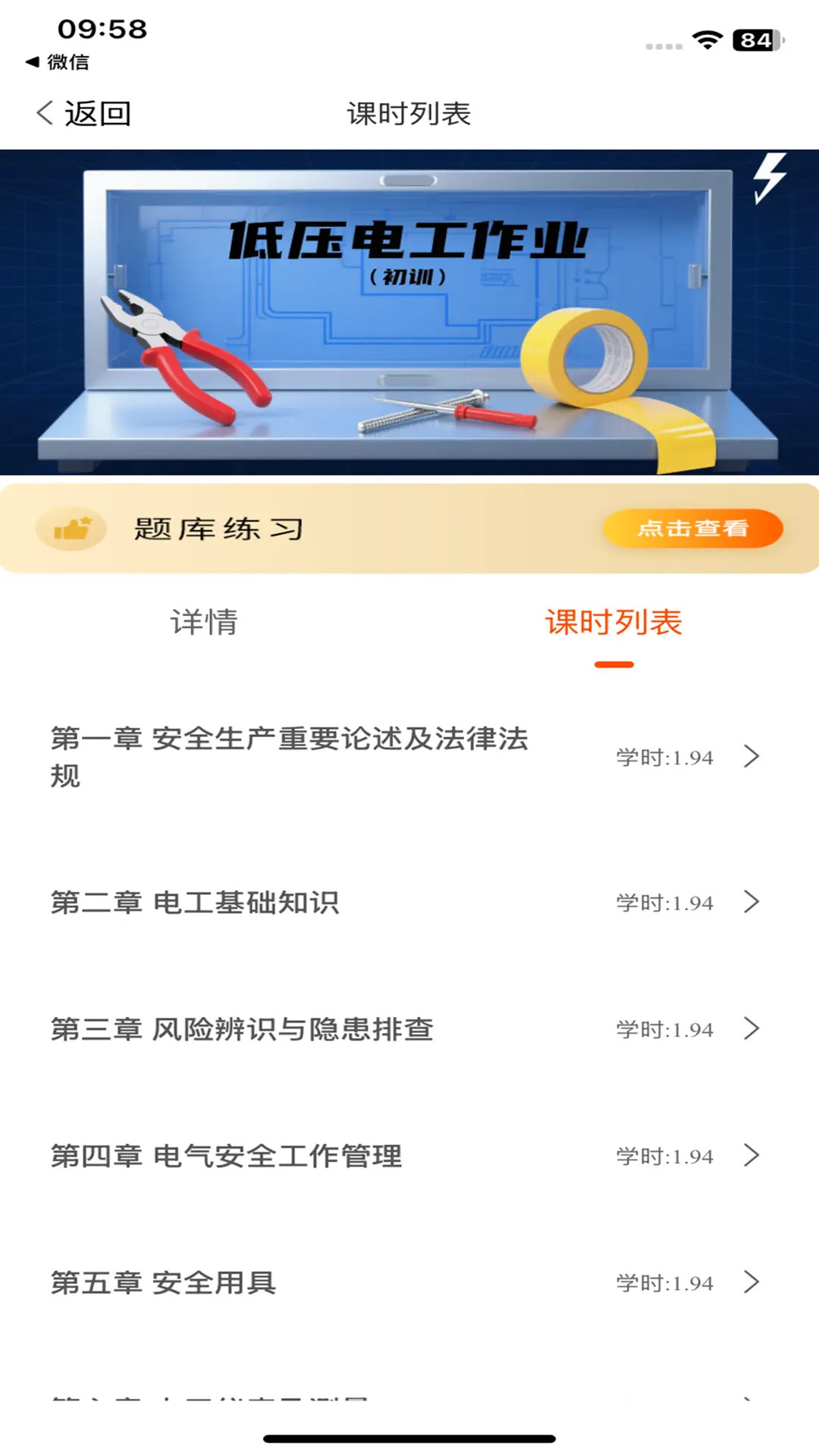The image size is (819, 1456).
Task: Select the 课时列表 tab
Action: [613, 623]
